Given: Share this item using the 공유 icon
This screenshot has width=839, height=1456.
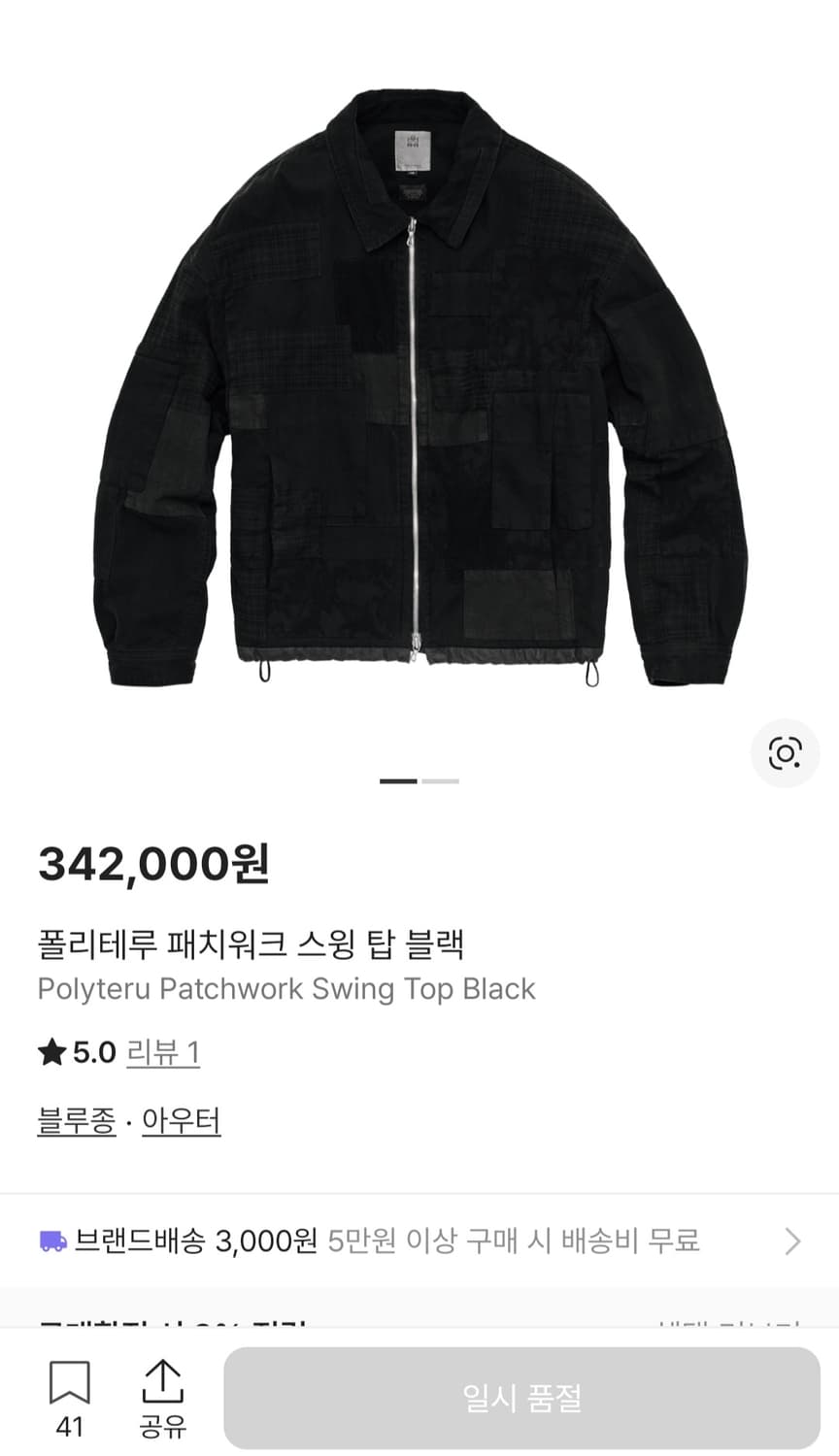Looking at the screenshot, I should [161, 1382].
